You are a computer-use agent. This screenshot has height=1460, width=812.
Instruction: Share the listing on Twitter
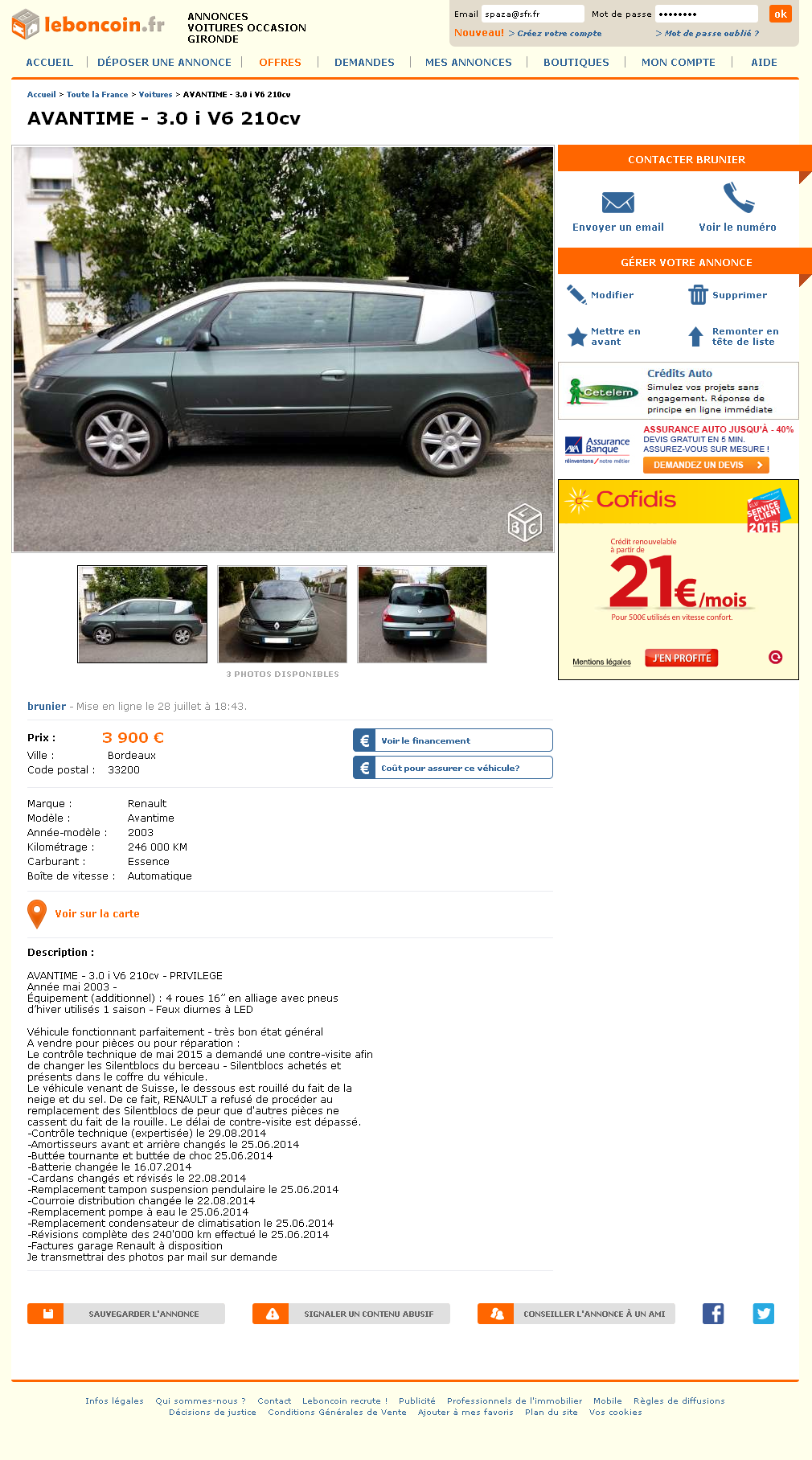click(763, 1314)
